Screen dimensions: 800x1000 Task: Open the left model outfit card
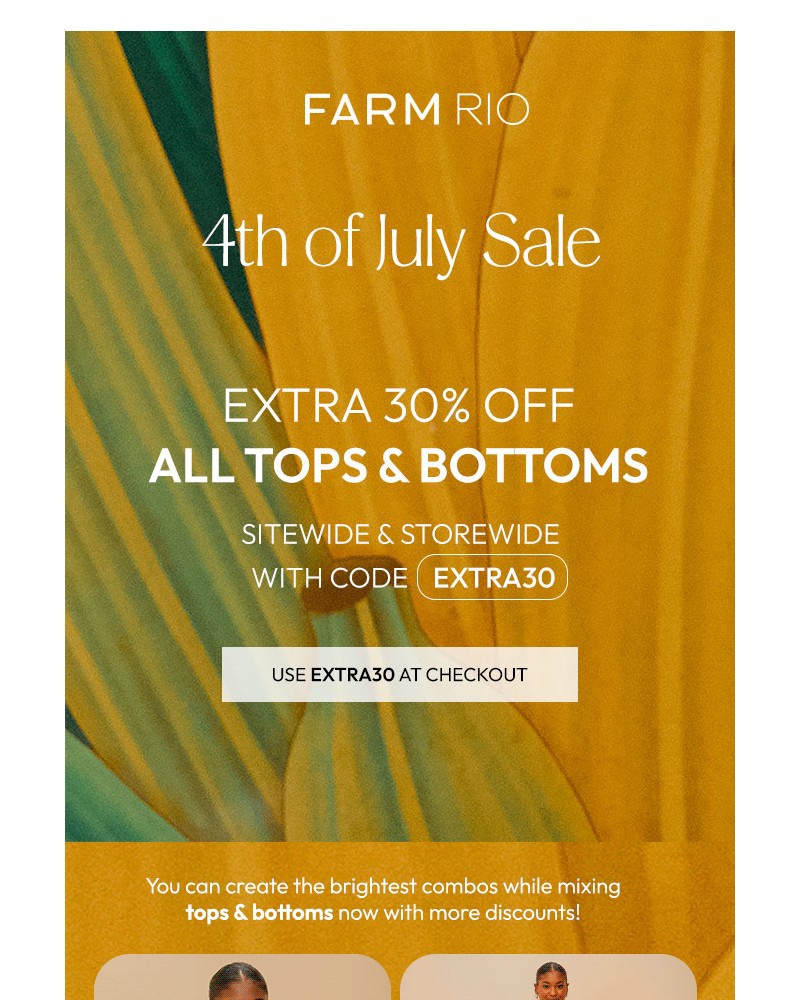242,979
